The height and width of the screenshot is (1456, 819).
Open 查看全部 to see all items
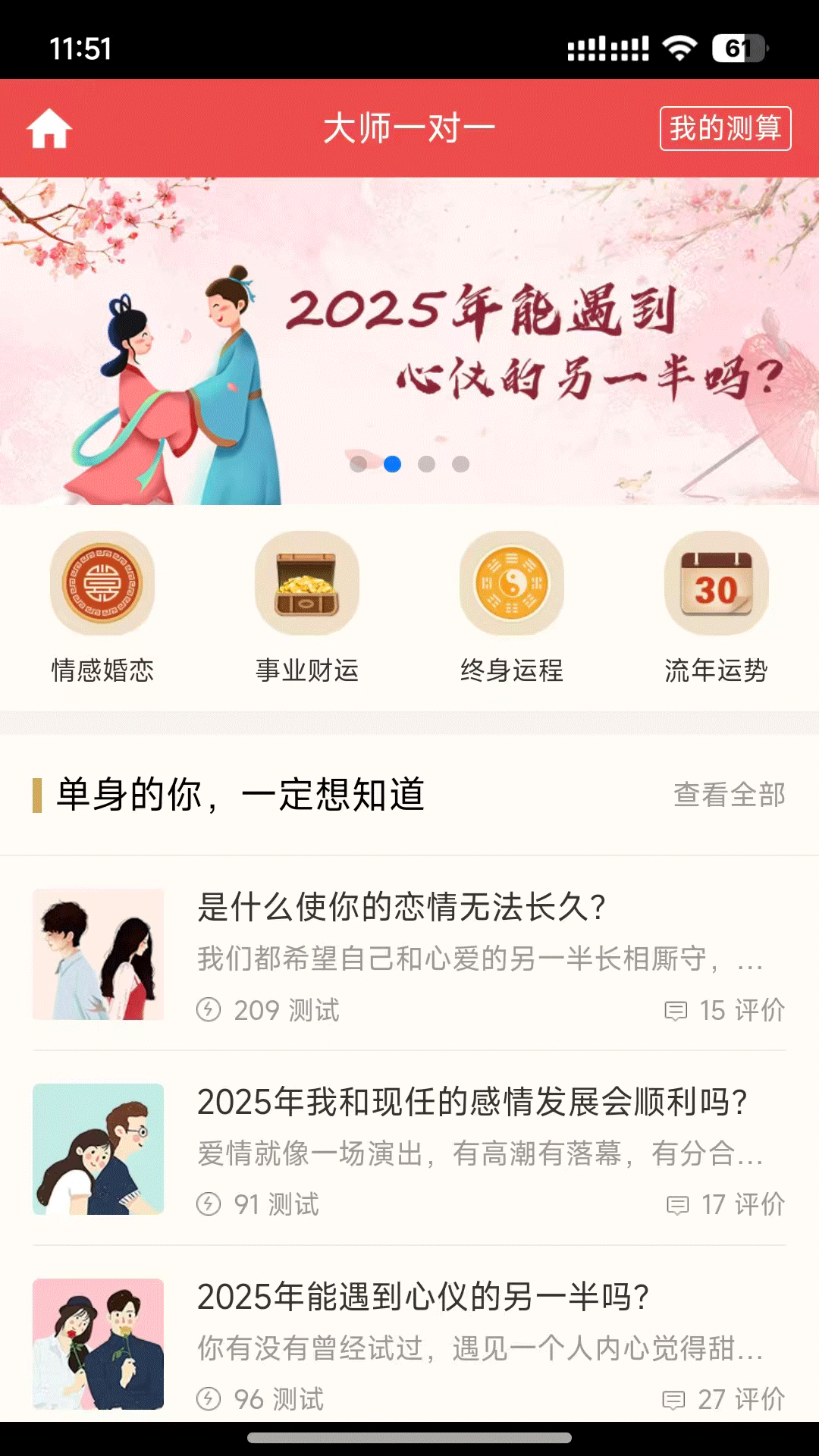729,796
